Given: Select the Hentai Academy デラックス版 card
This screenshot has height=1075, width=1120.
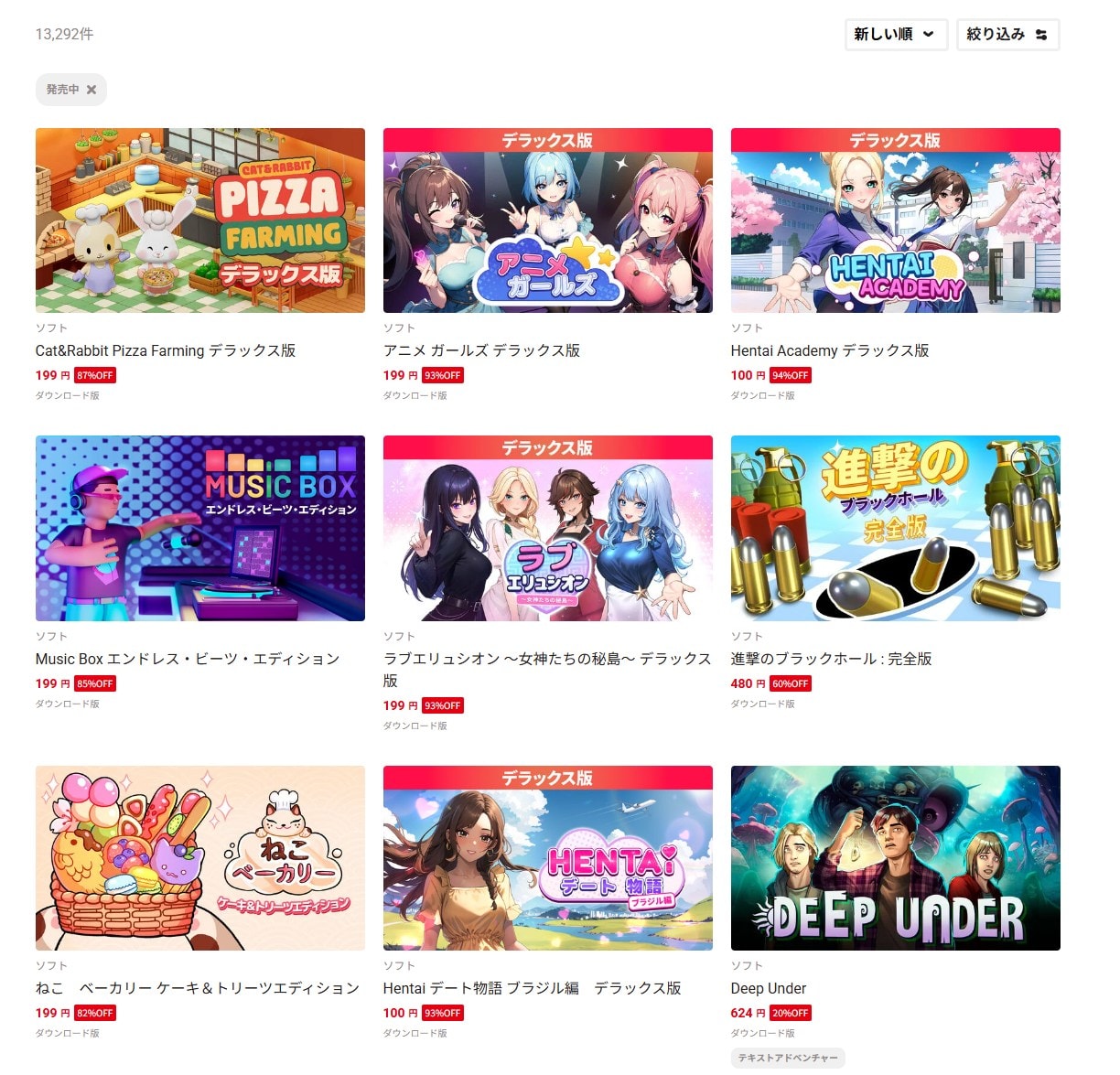Looking at the screenshot, I should (x=895, y=221).
